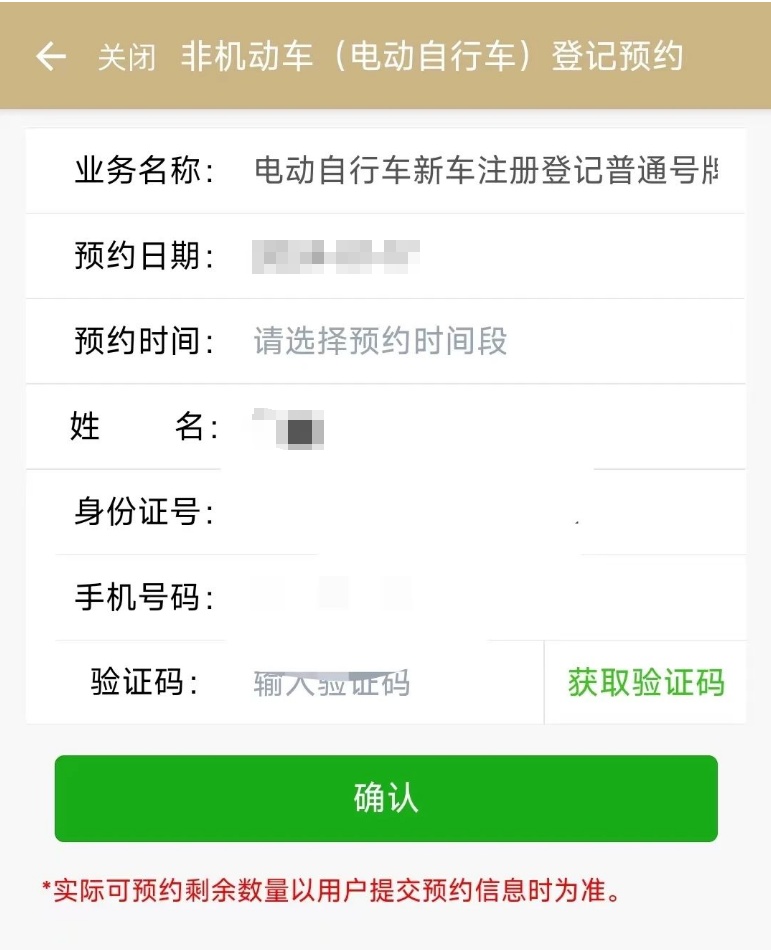771x950 pixels.
Task: Request a code with 获取验证码
Action: point(646,683)
